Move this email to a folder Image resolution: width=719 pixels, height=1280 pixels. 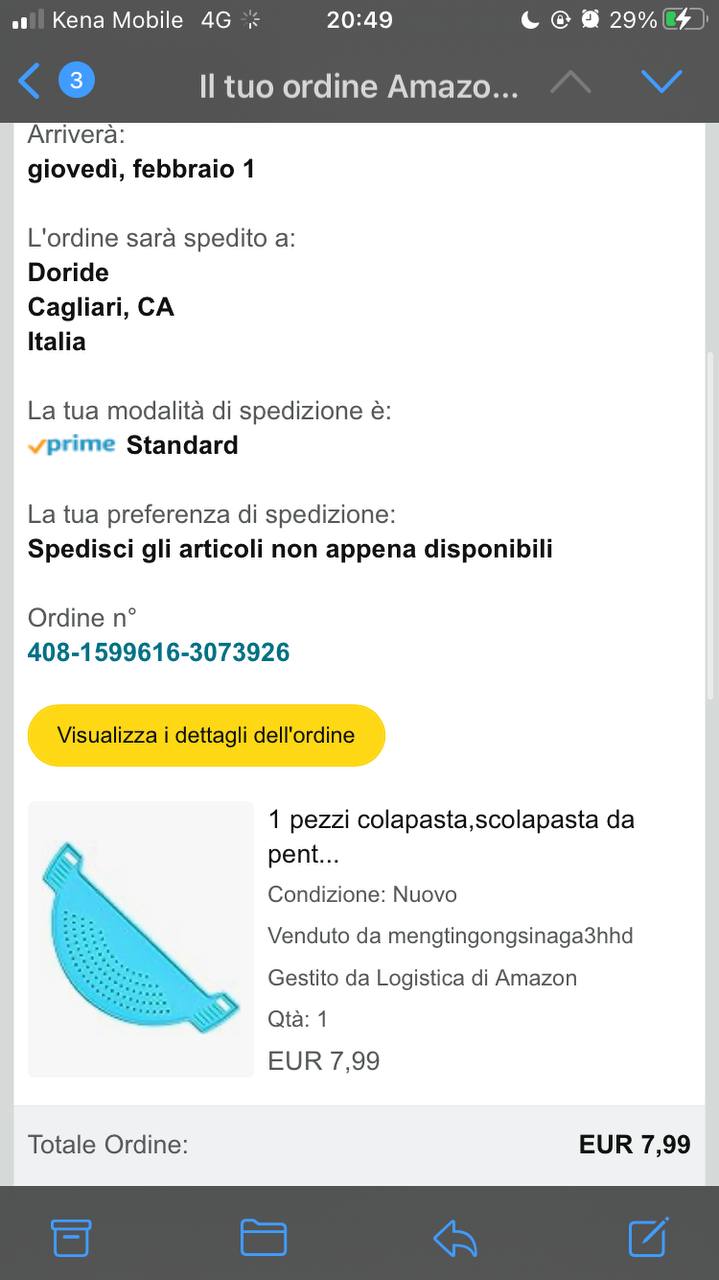pos(263,1238)
